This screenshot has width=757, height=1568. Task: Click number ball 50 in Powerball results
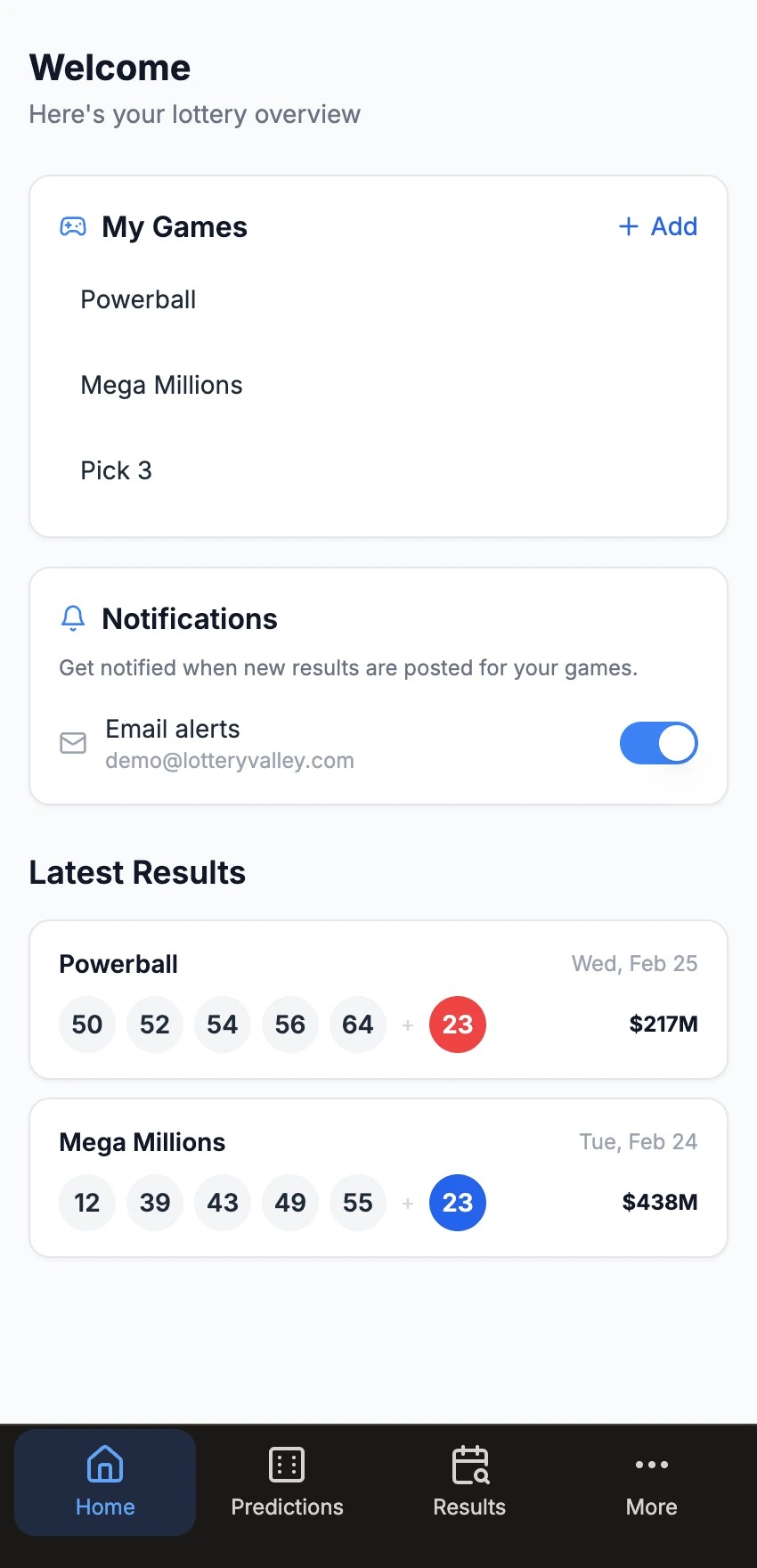(x=86, y=1025)
